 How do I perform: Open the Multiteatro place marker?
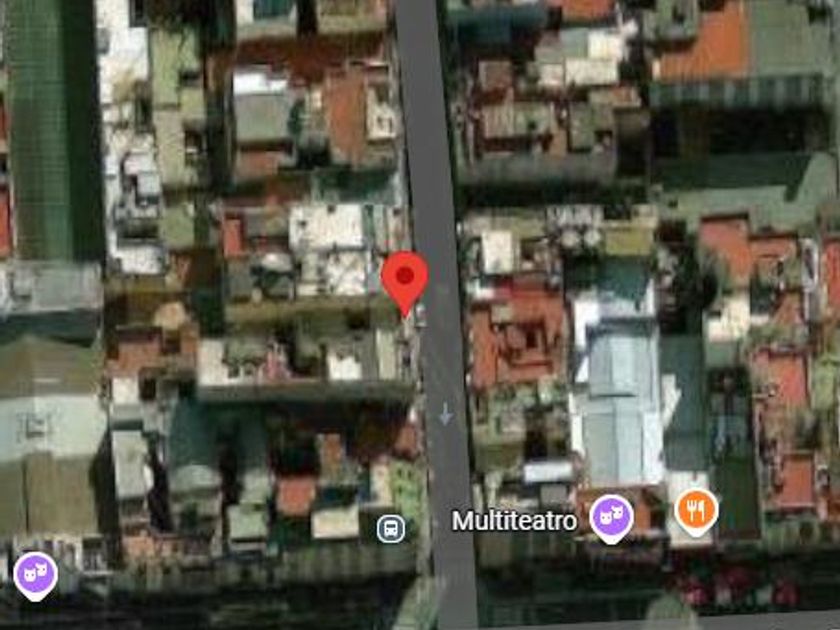tap(611, 519)
